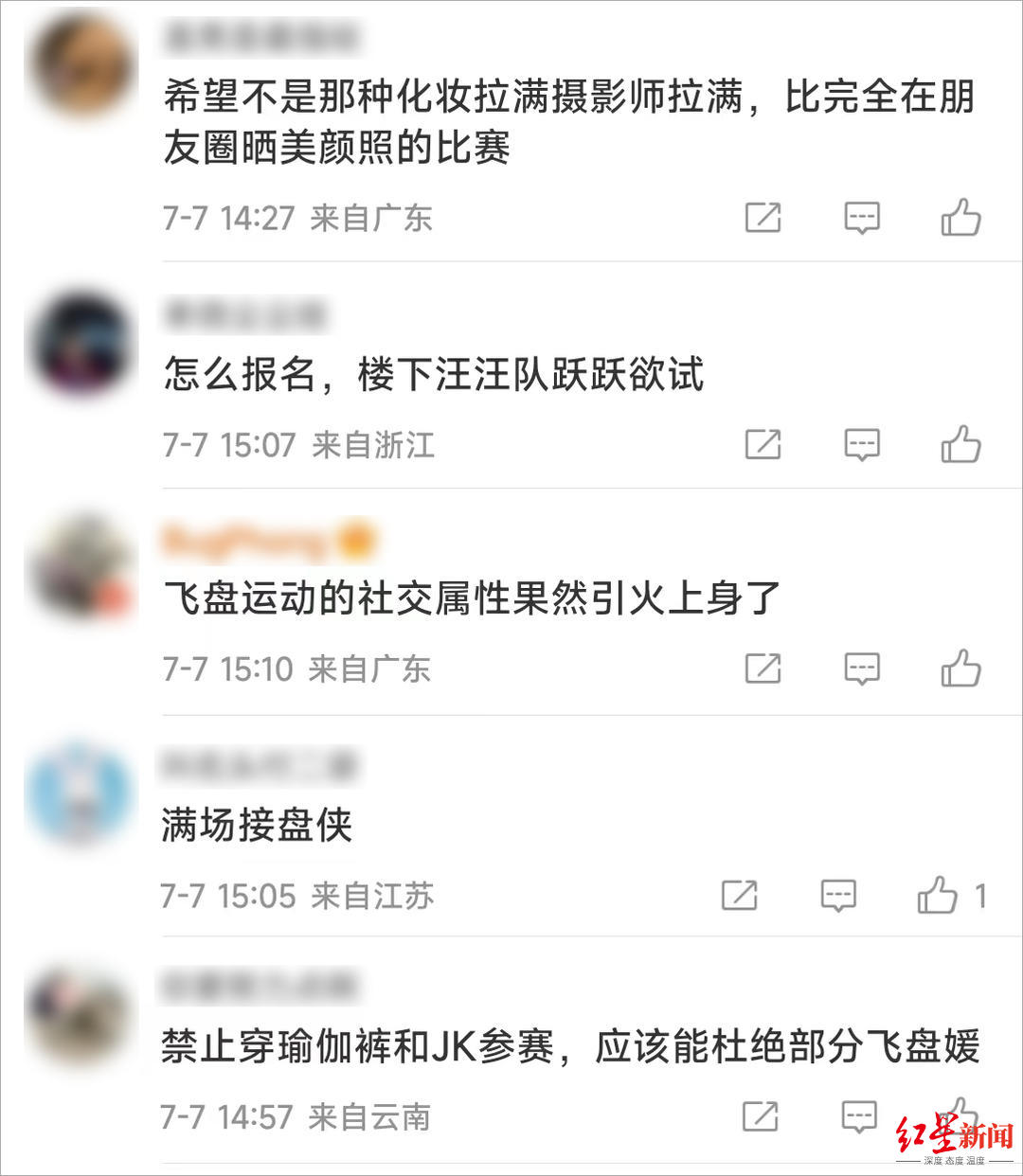1023x1176 pixels.
Task: Click the share icon on the first comment
Action: click(763, 218)
